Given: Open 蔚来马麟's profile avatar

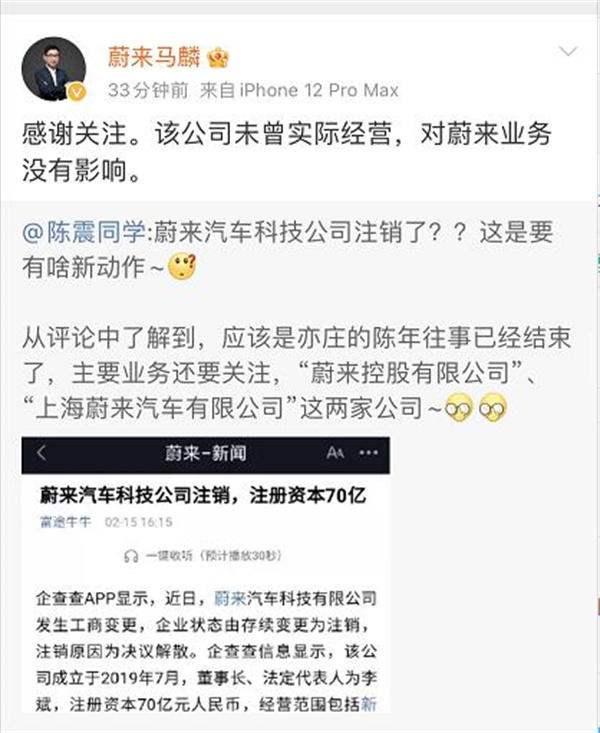Looking at the screenshot, I should pos(51,70).
